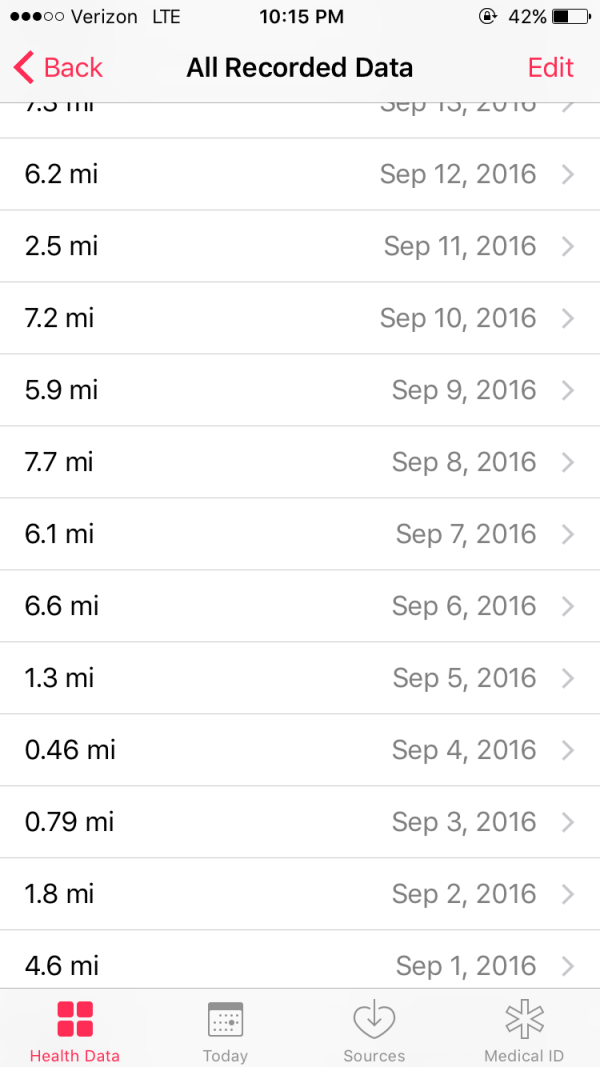
Task: Select the Sep 1, 2016 record
Action: pos(300,966)
